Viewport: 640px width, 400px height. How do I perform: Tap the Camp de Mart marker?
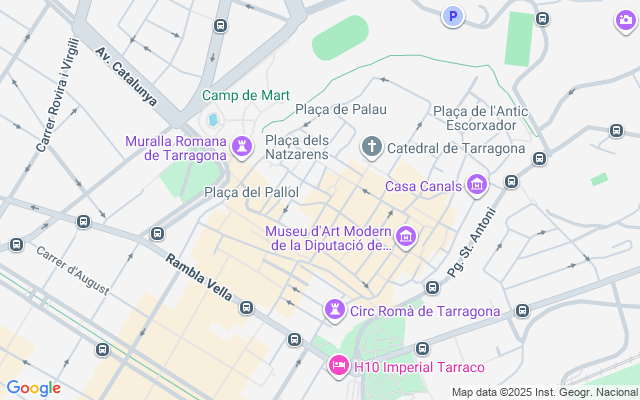[x=213, y=120]
